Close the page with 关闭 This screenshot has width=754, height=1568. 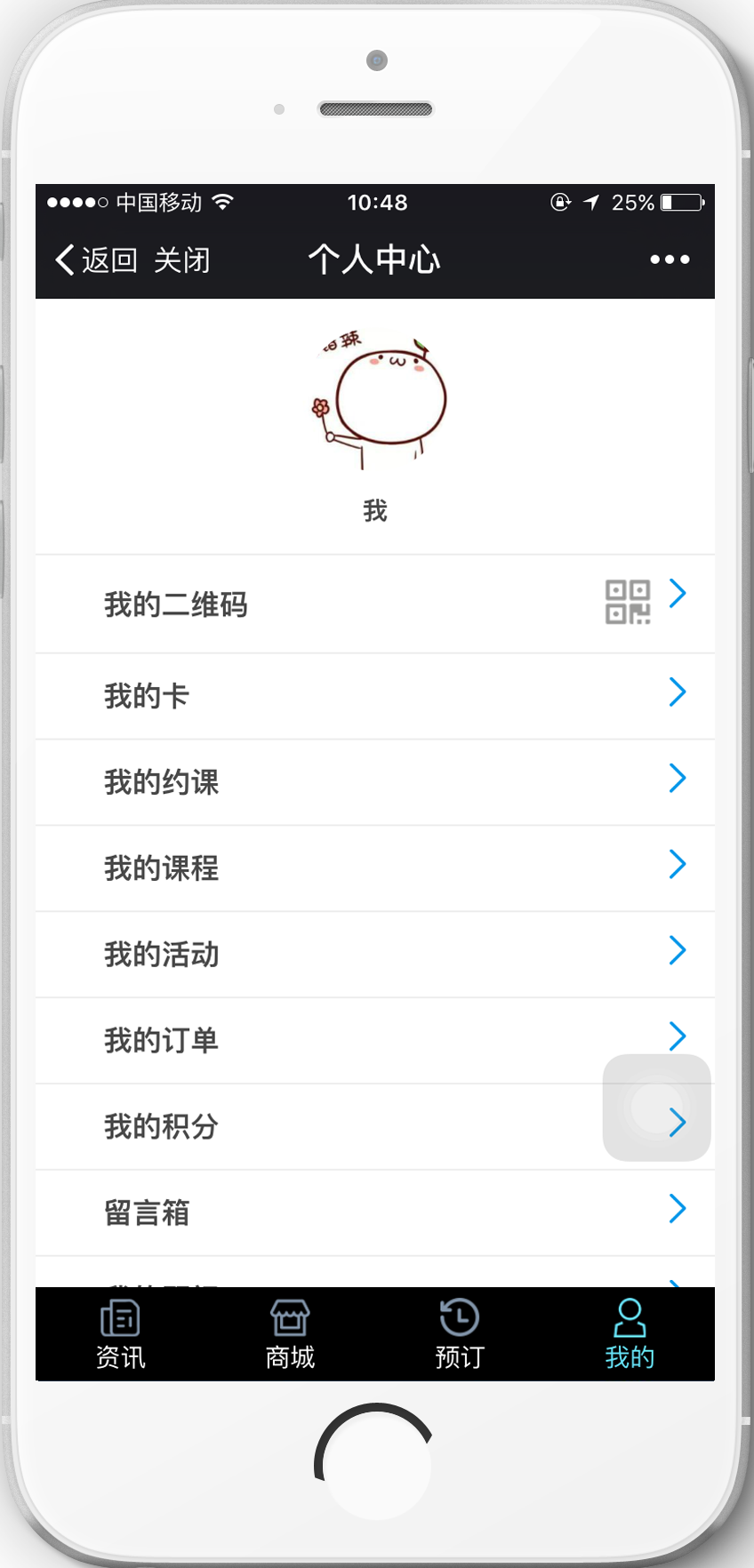click(x=181, y=260)
